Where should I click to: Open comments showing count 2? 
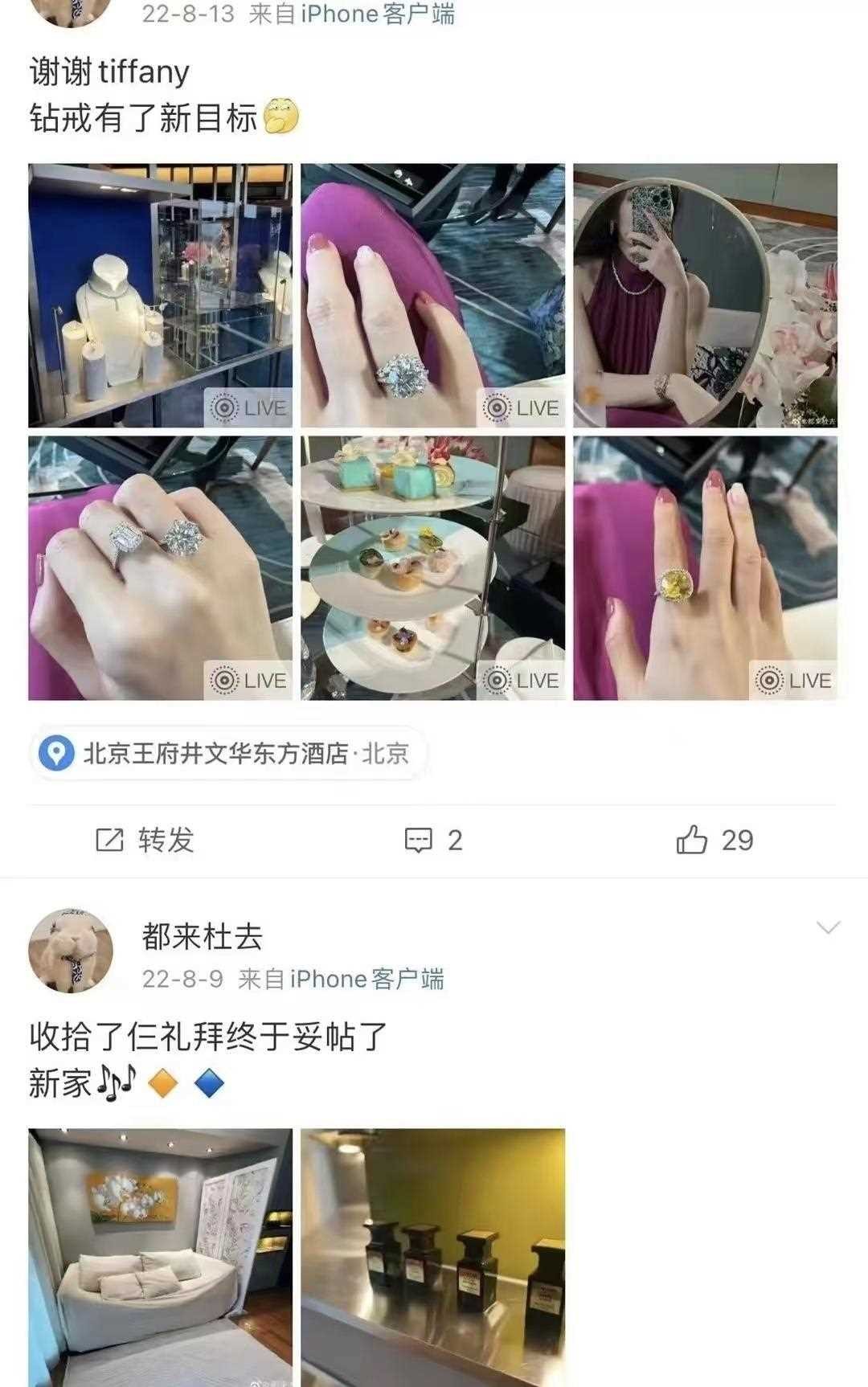[433, 841]
